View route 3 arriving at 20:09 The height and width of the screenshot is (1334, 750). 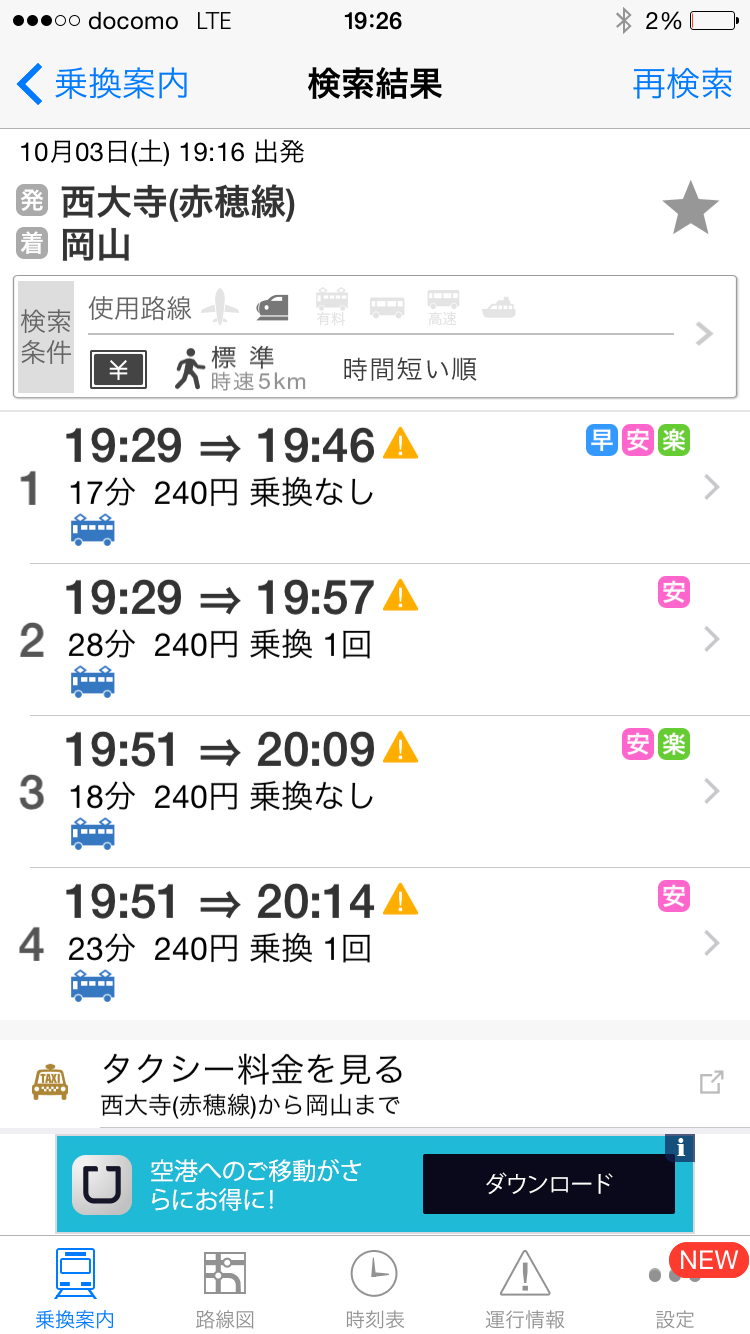point(375,791)
